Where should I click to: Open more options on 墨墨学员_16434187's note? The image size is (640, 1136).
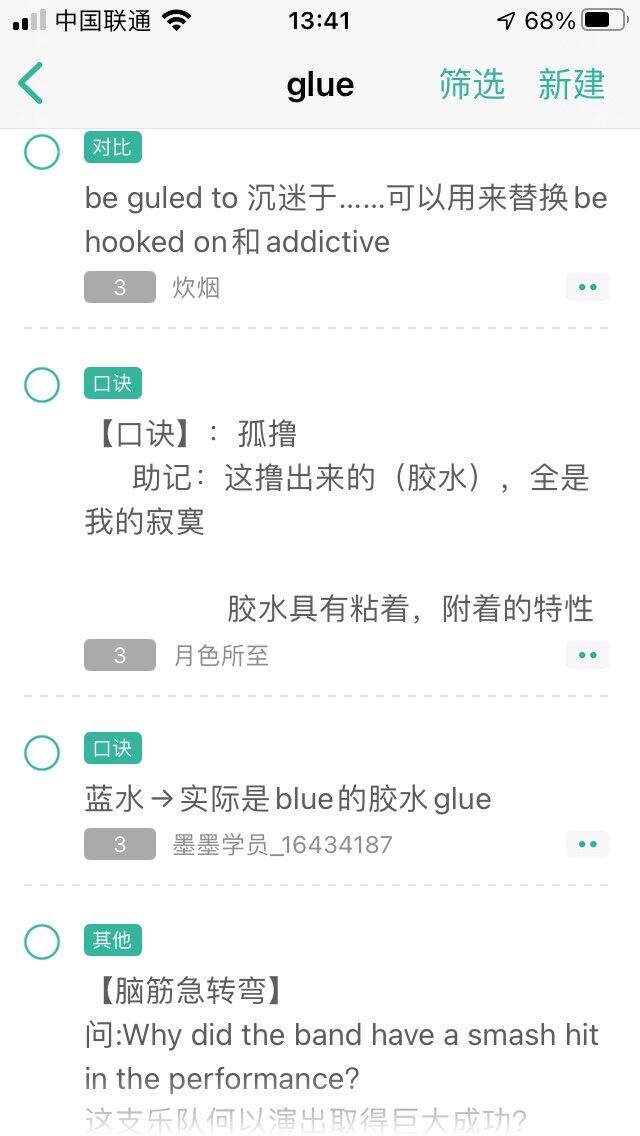tap(587, 844)
